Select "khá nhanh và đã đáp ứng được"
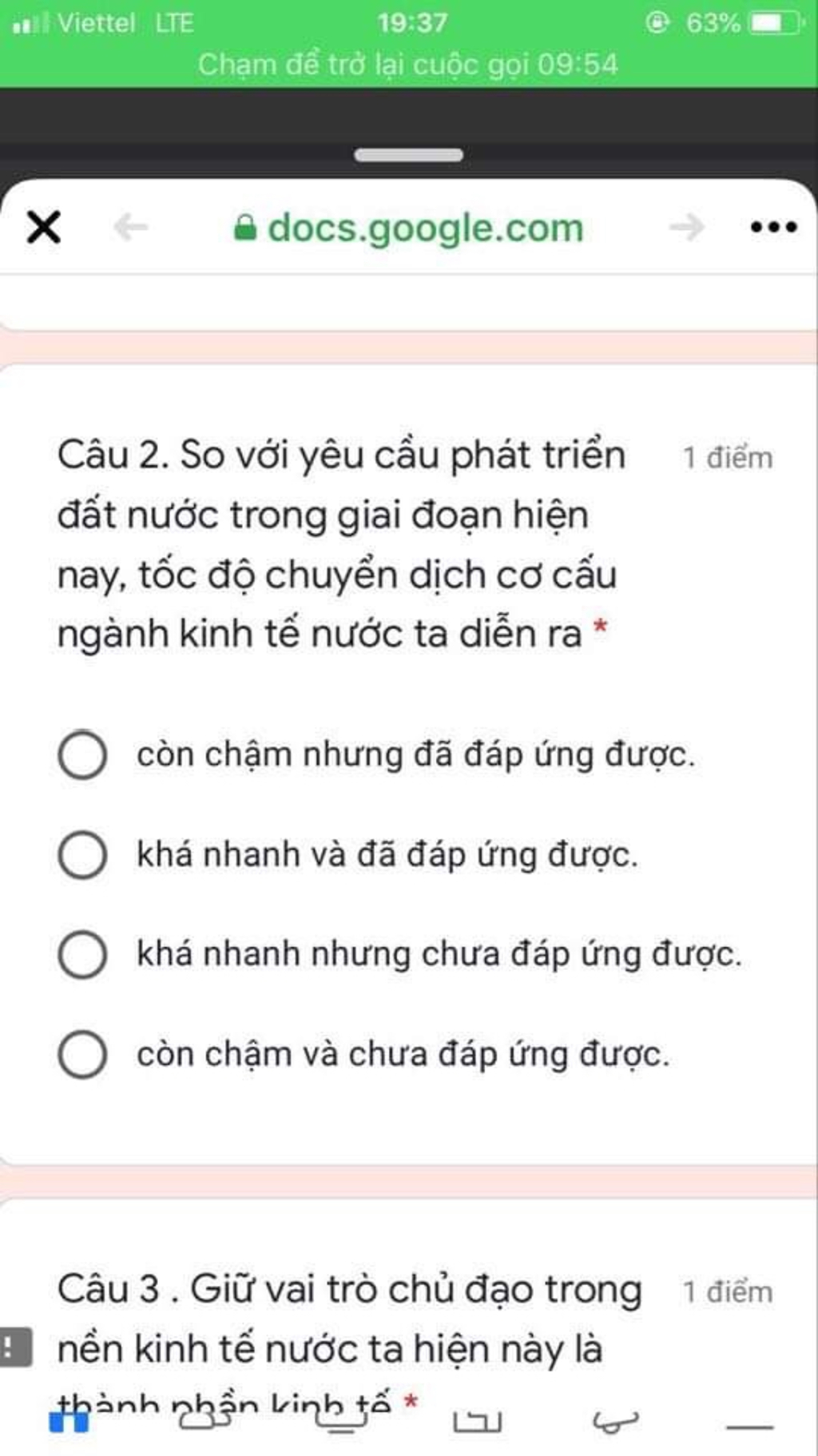818x1456 pixels. [82, 854]
